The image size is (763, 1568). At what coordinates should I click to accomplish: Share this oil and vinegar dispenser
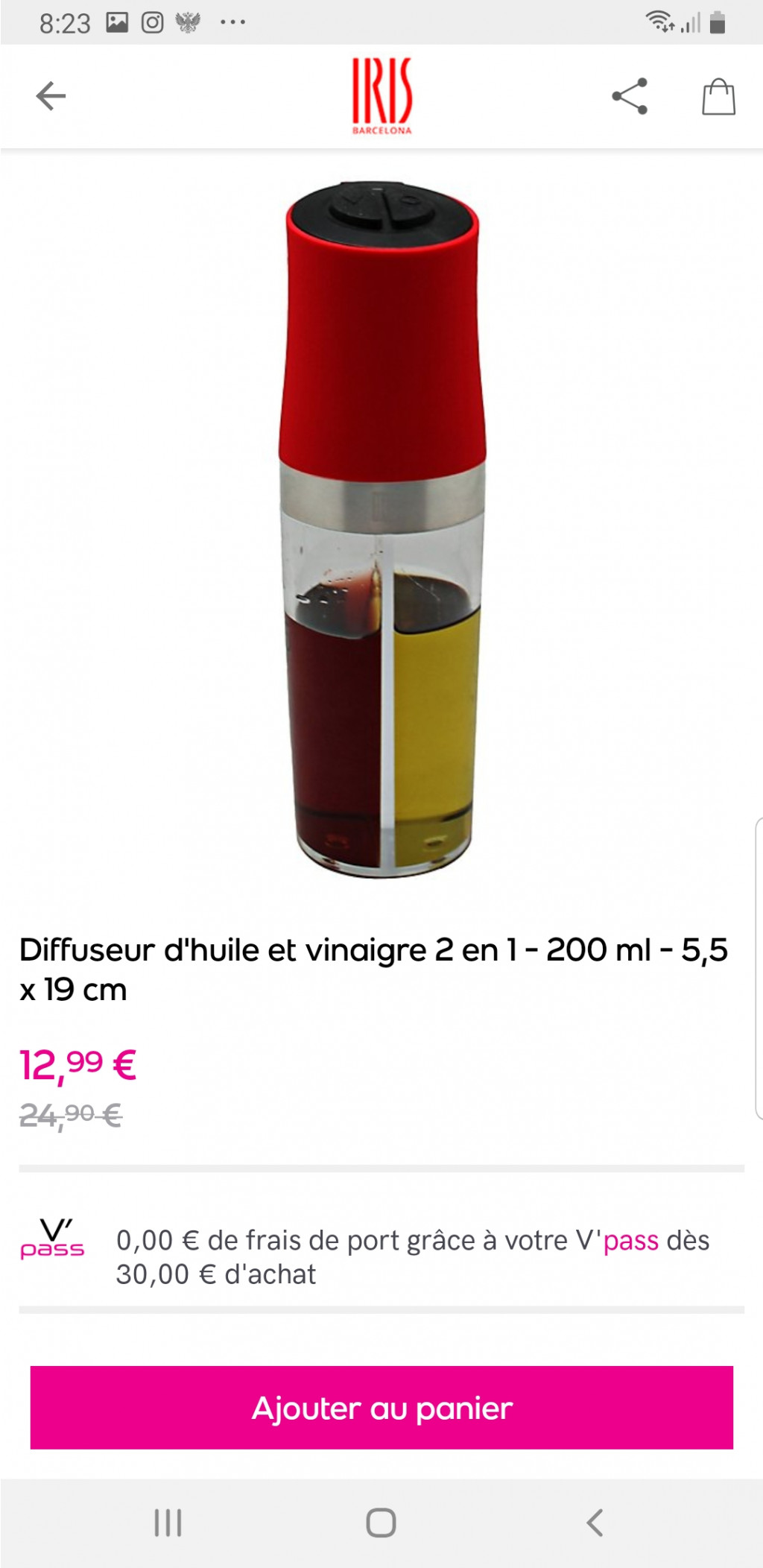click(x=630, y=96)
